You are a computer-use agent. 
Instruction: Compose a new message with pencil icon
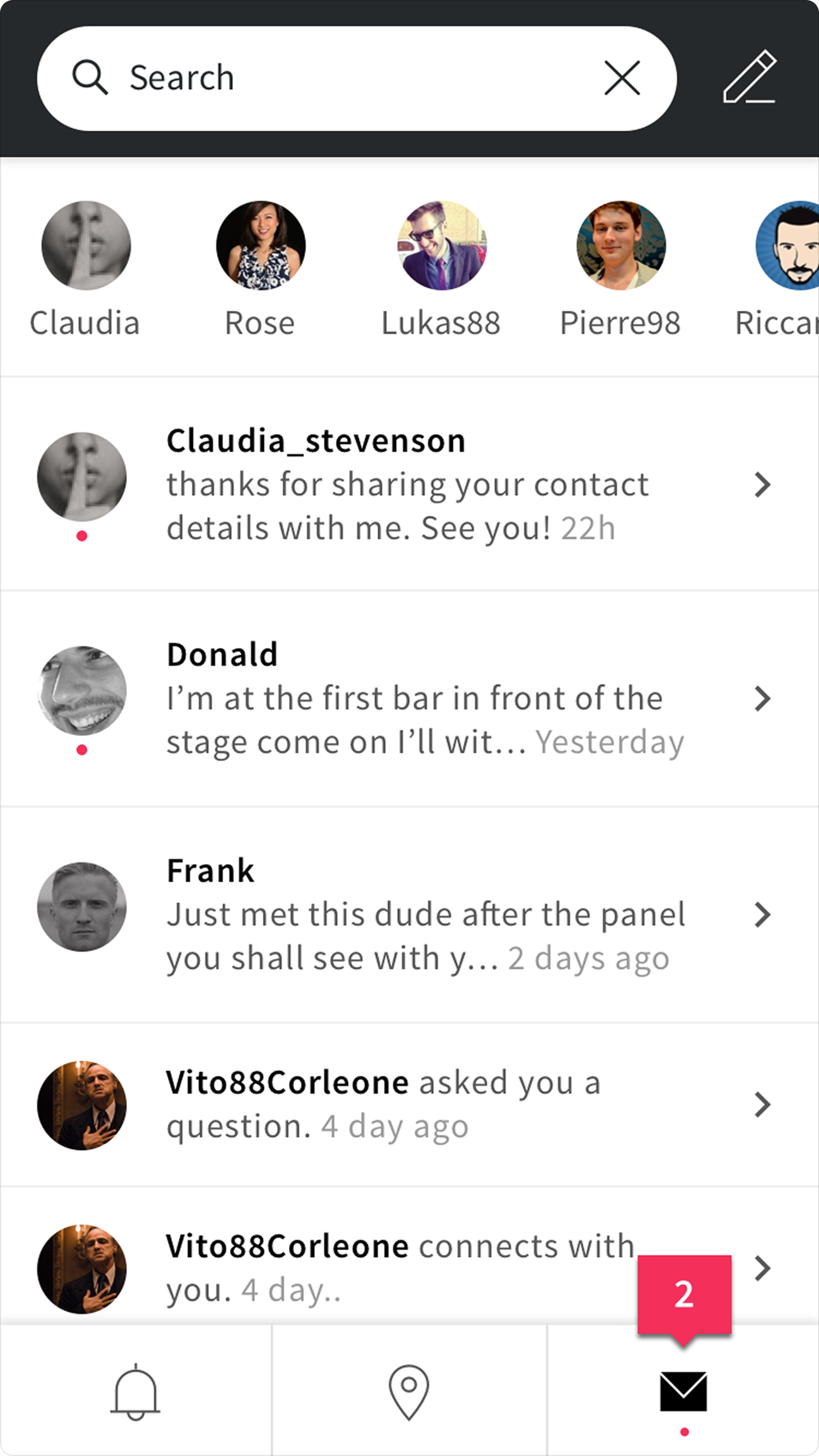click(x=750, y=77)
